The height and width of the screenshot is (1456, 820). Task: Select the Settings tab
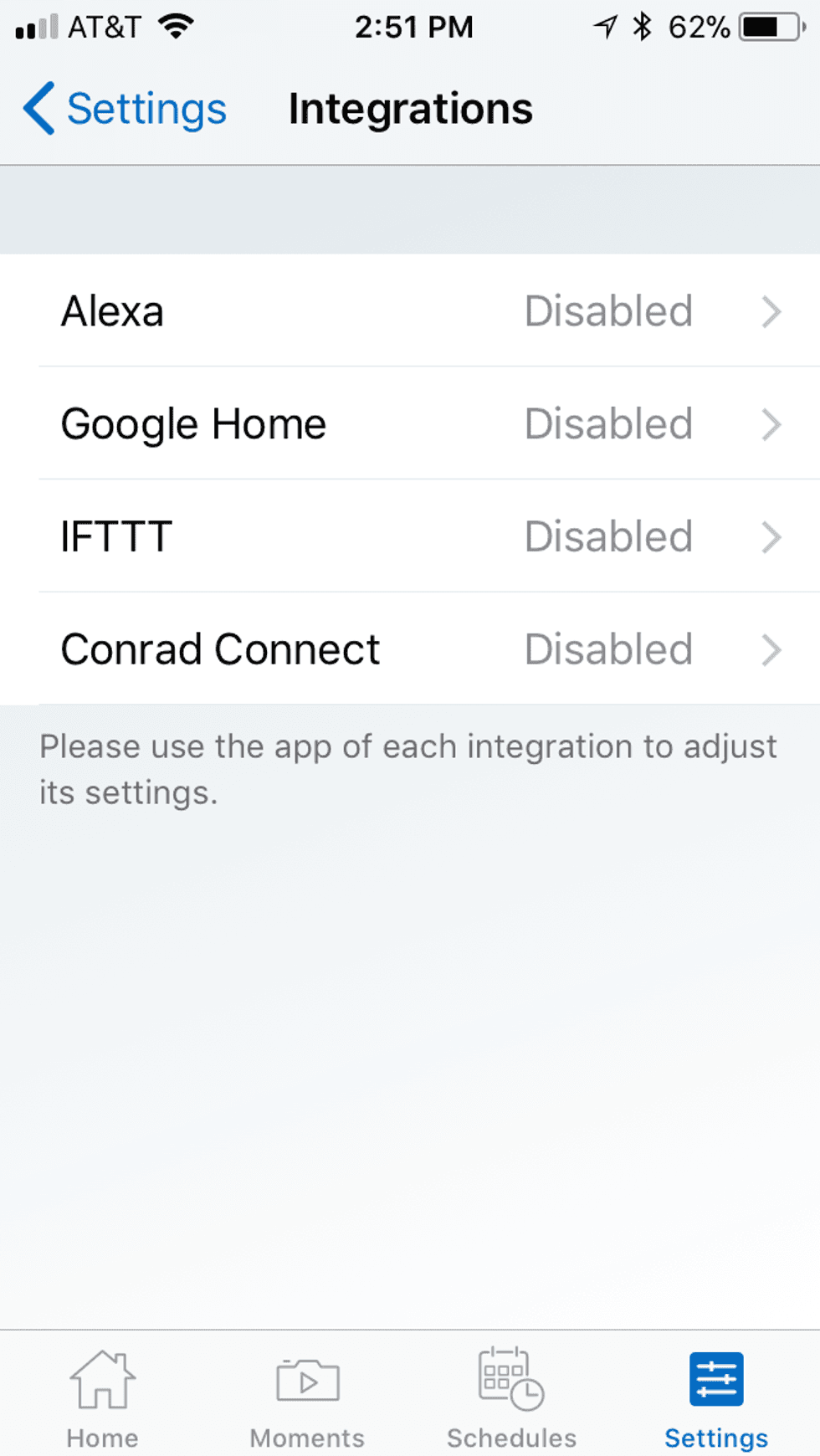click(x=716, y=1396)
